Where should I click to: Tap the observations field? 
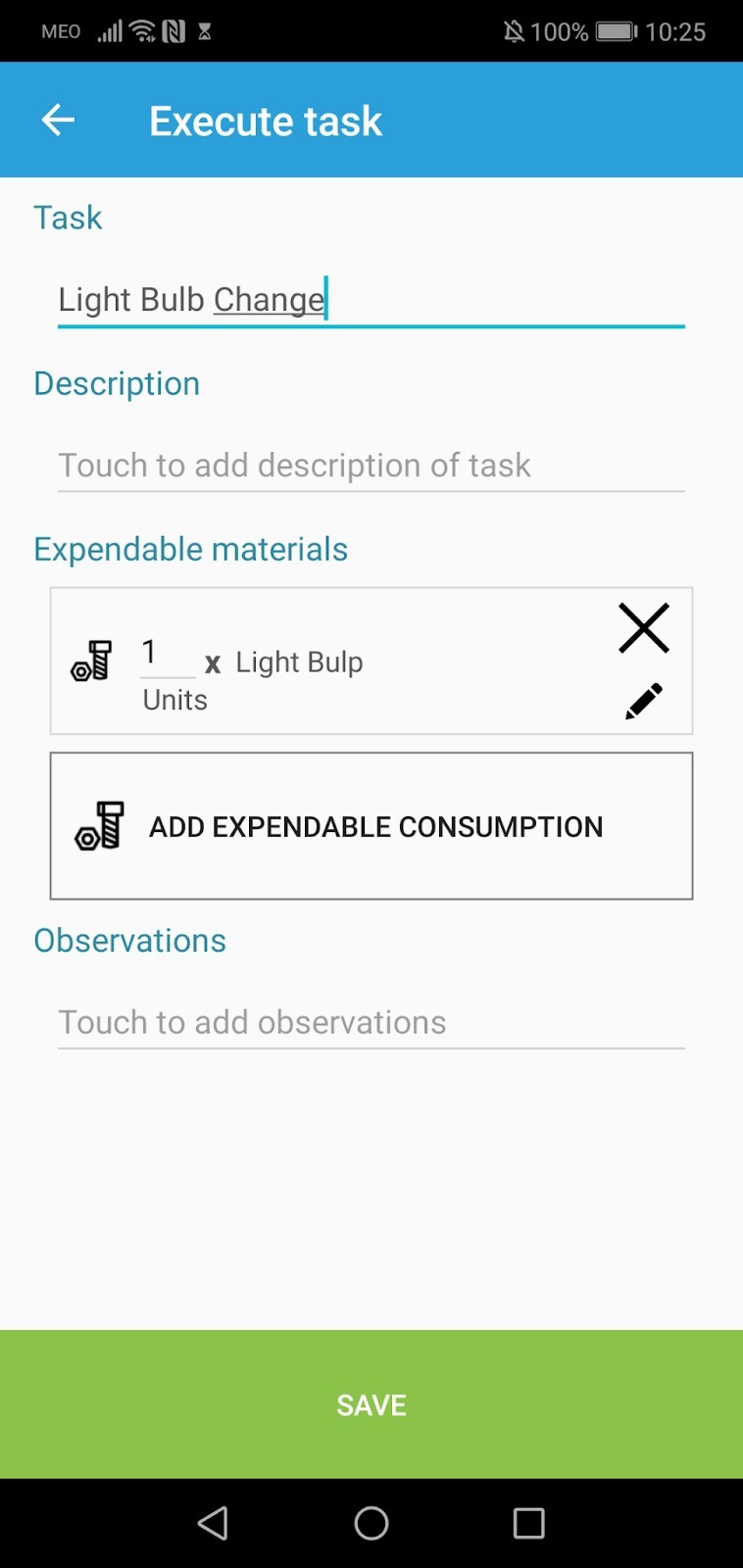371,1023
